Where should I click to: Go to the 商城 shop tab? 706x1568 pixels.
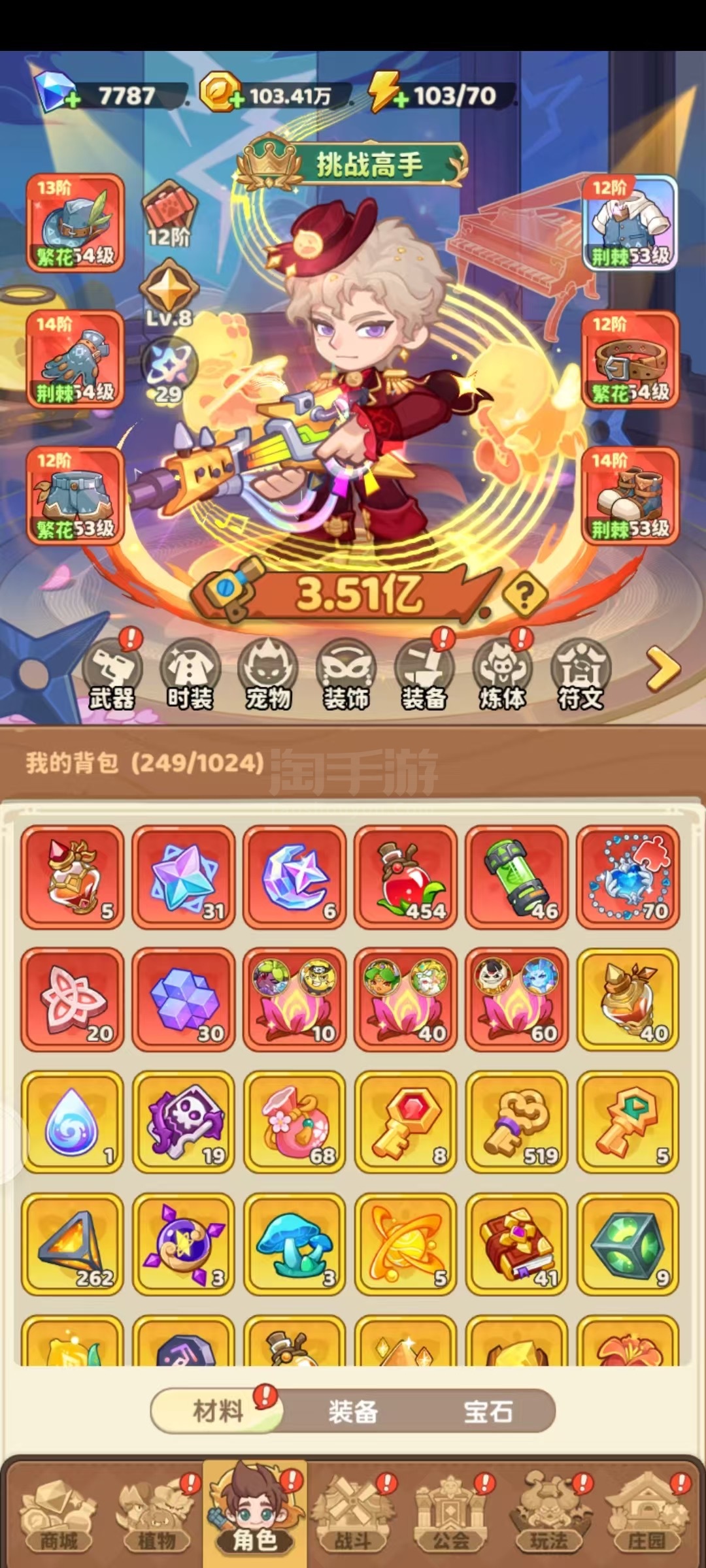click(58, 1516)
